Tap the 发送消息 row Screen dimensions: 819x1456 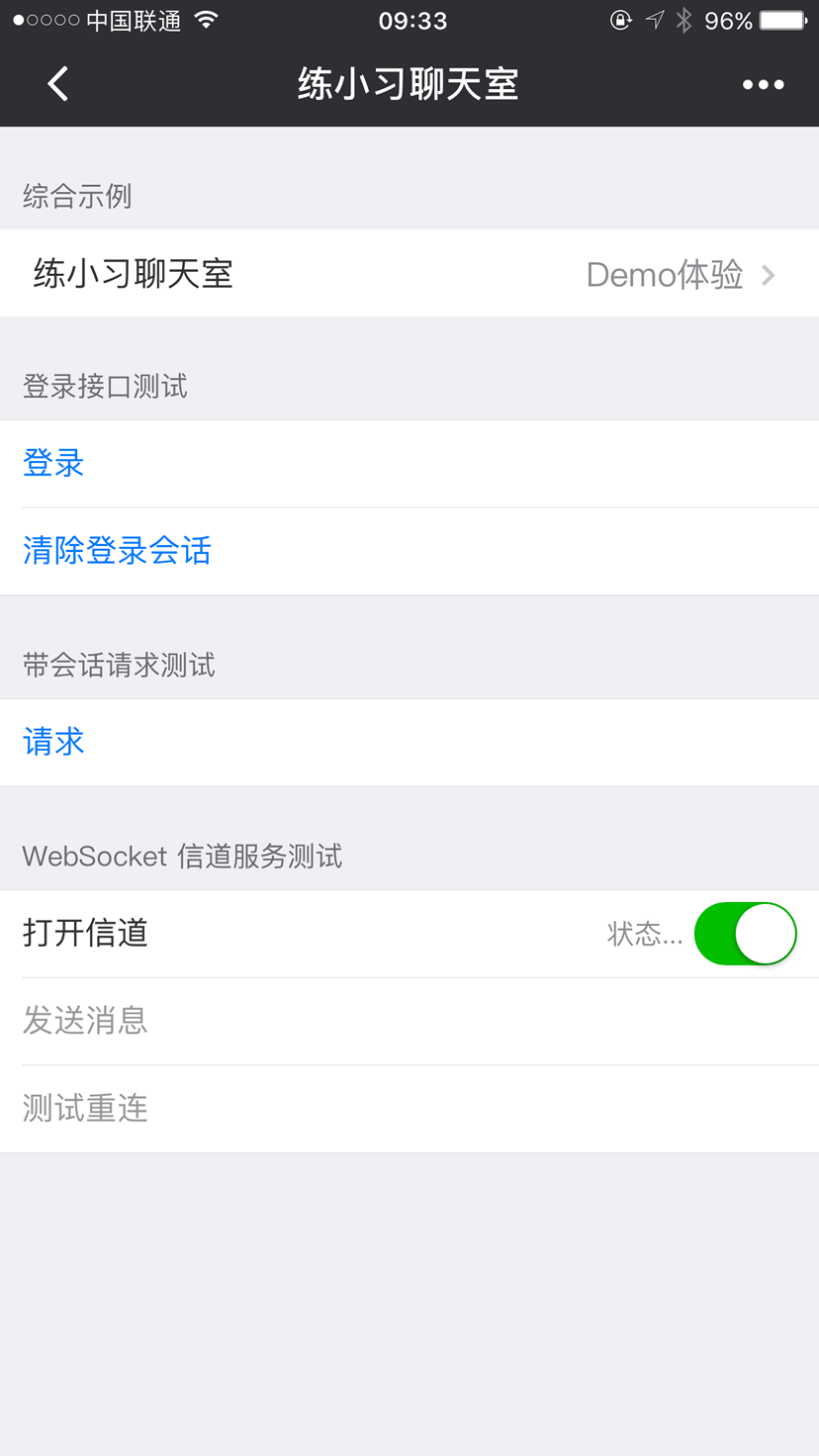pos(85,1021)
